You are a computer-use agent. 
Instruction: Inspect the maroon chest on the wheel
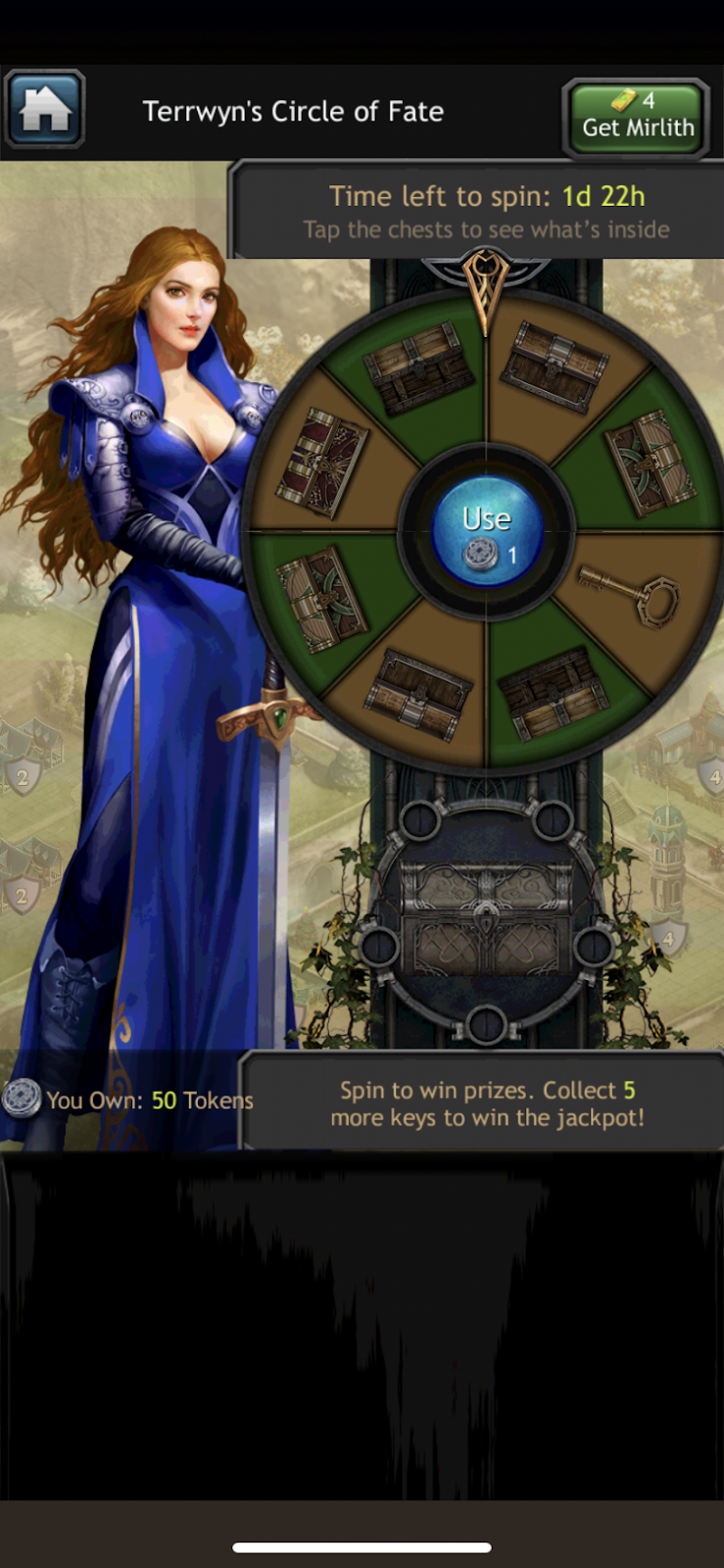pos(322,463)
